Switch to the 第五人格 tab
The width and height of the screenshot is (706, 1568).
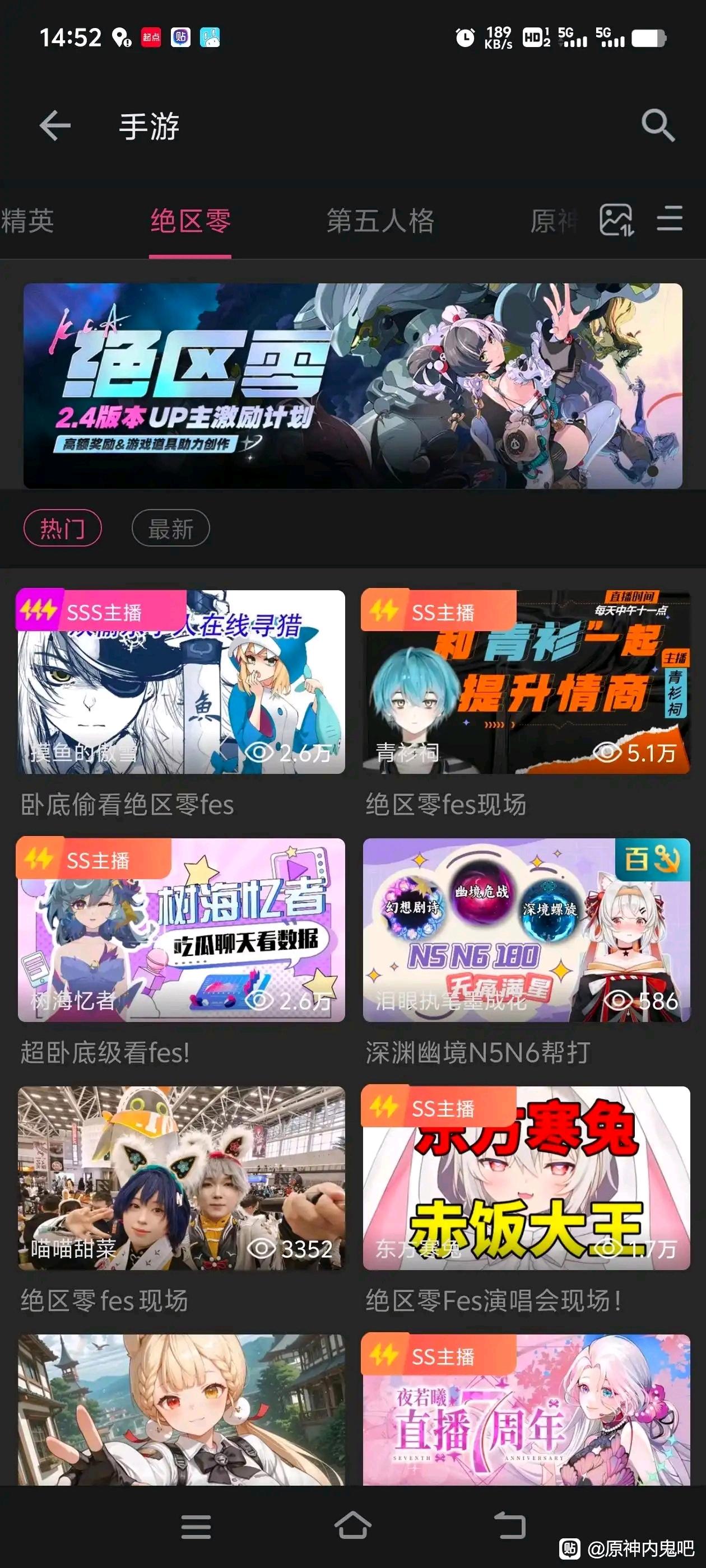380,220
